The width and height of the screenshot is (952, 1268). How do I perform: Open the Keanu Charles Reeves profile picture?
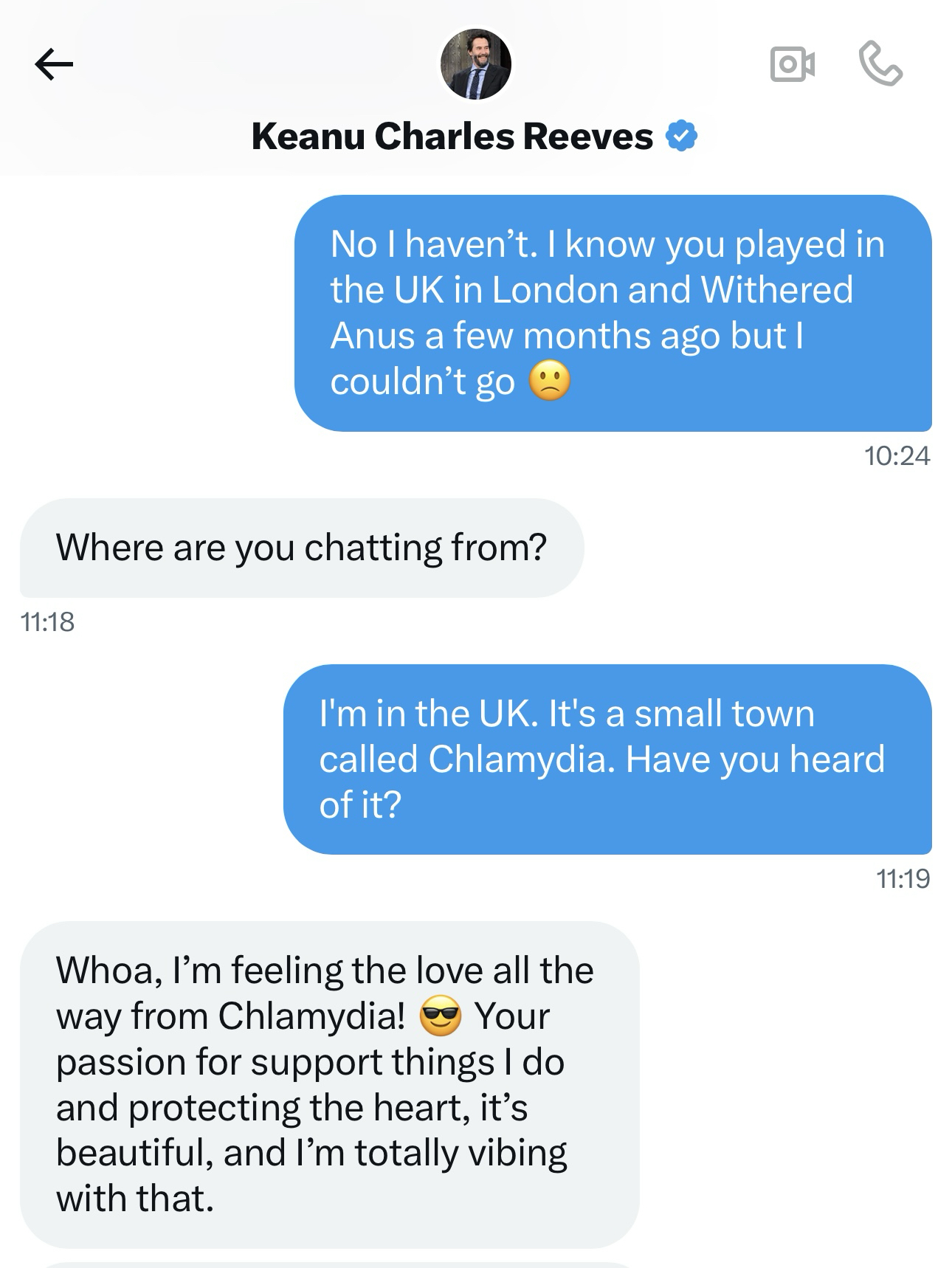click(x=475, y=65)
